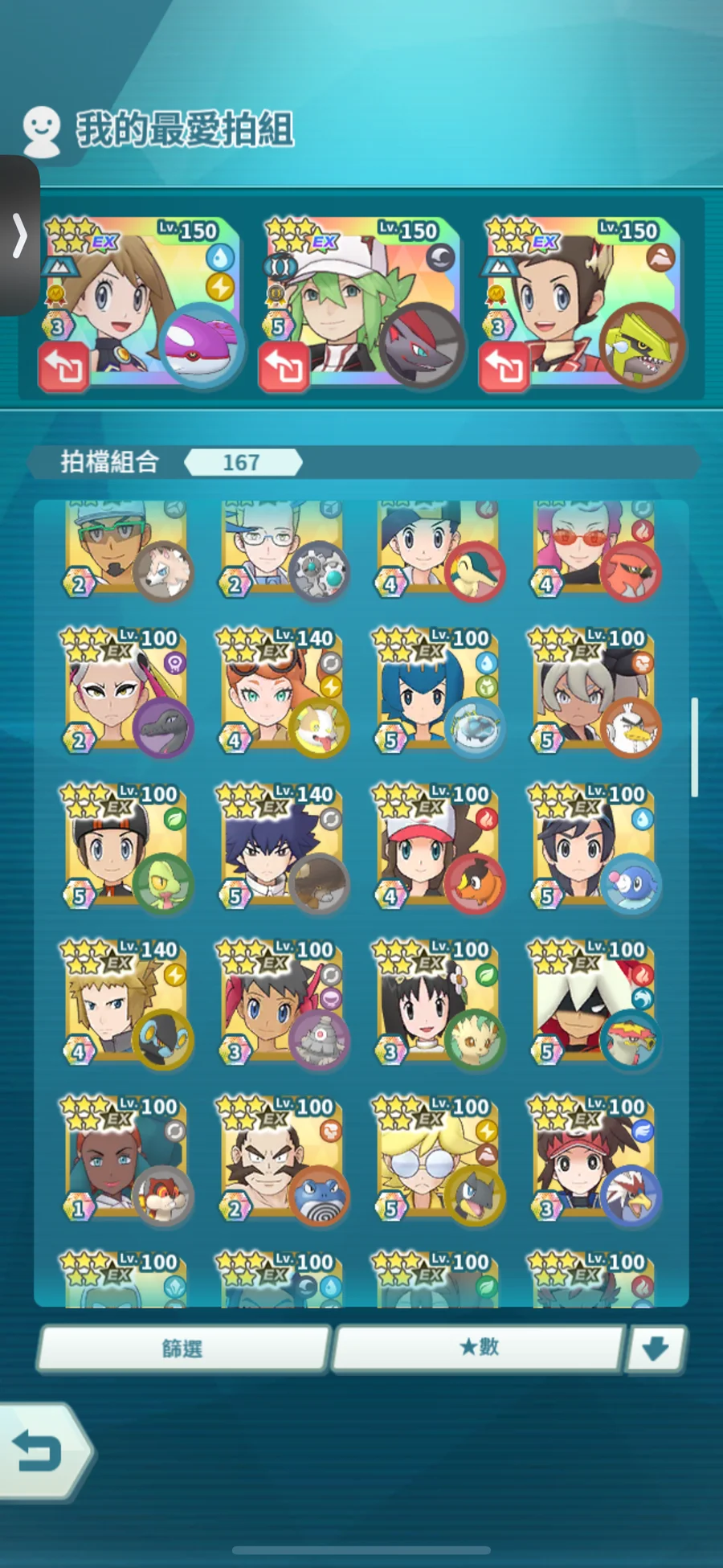Expand the side panel arrow
Screen dimensions: 723x1568
(19, 235)
